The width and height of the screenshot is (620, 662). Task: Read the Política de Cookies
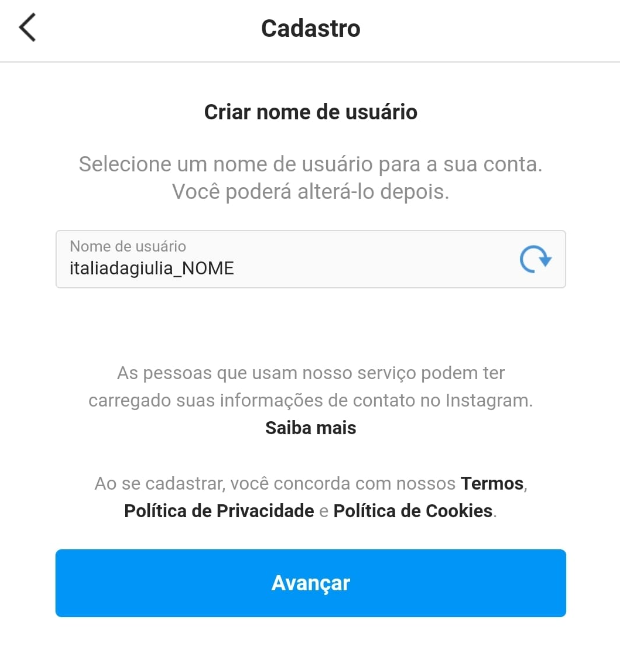[413, 511]
